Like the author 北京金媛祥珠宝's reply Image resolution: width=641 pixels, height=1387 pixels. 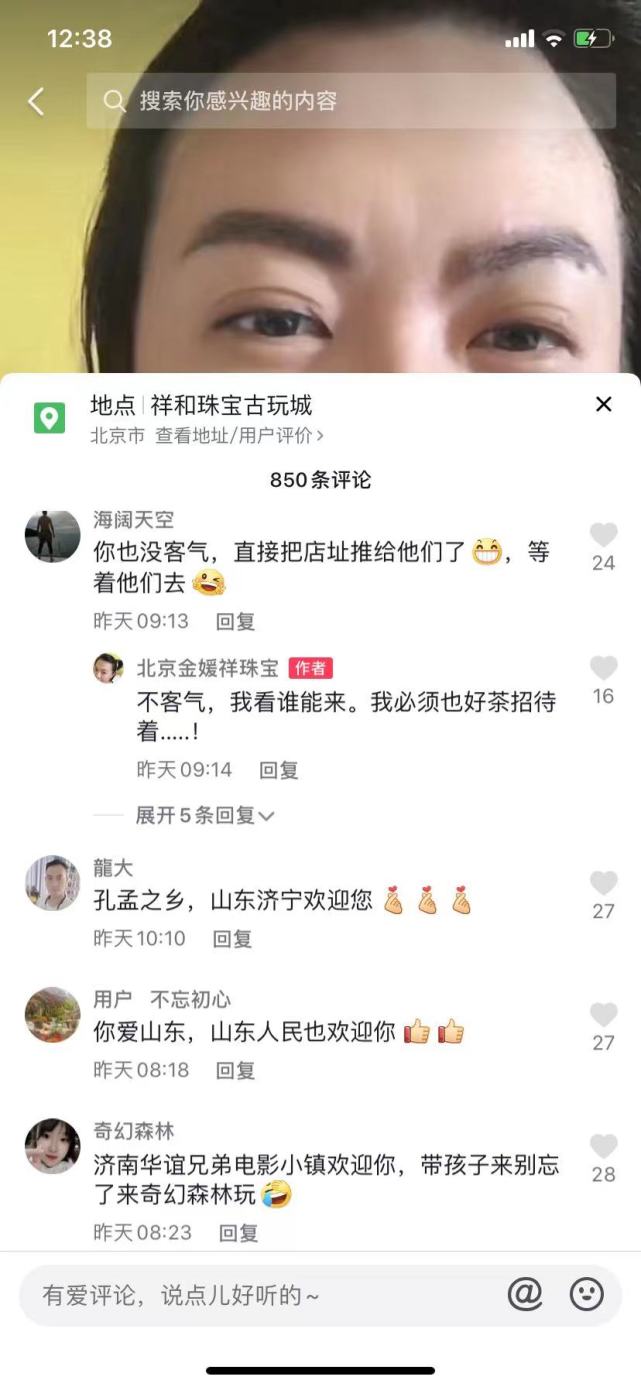(x=603, y=668)
